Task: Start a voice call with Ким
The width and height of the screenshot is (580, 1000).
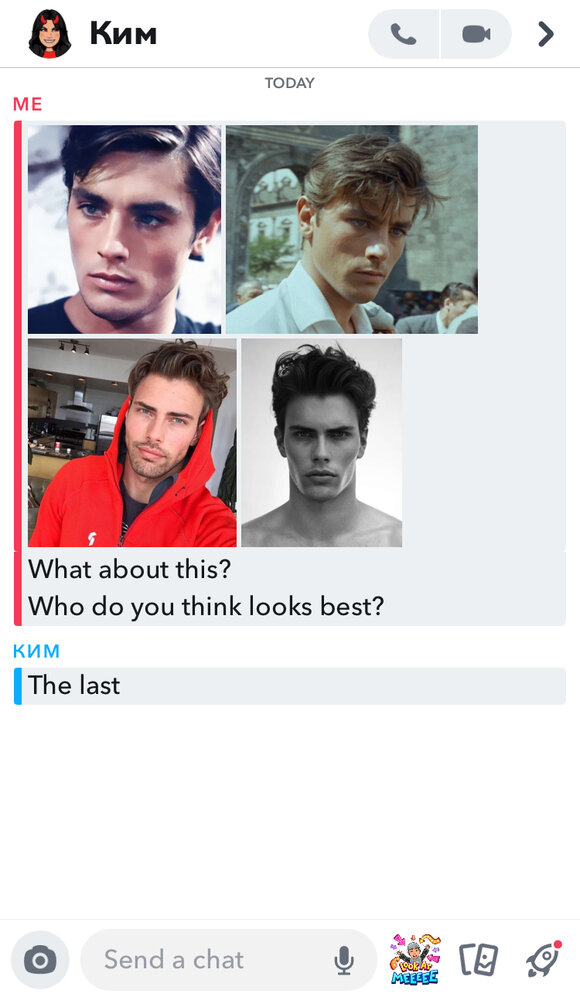Action: pyautogui.click(x=403, y=34)
